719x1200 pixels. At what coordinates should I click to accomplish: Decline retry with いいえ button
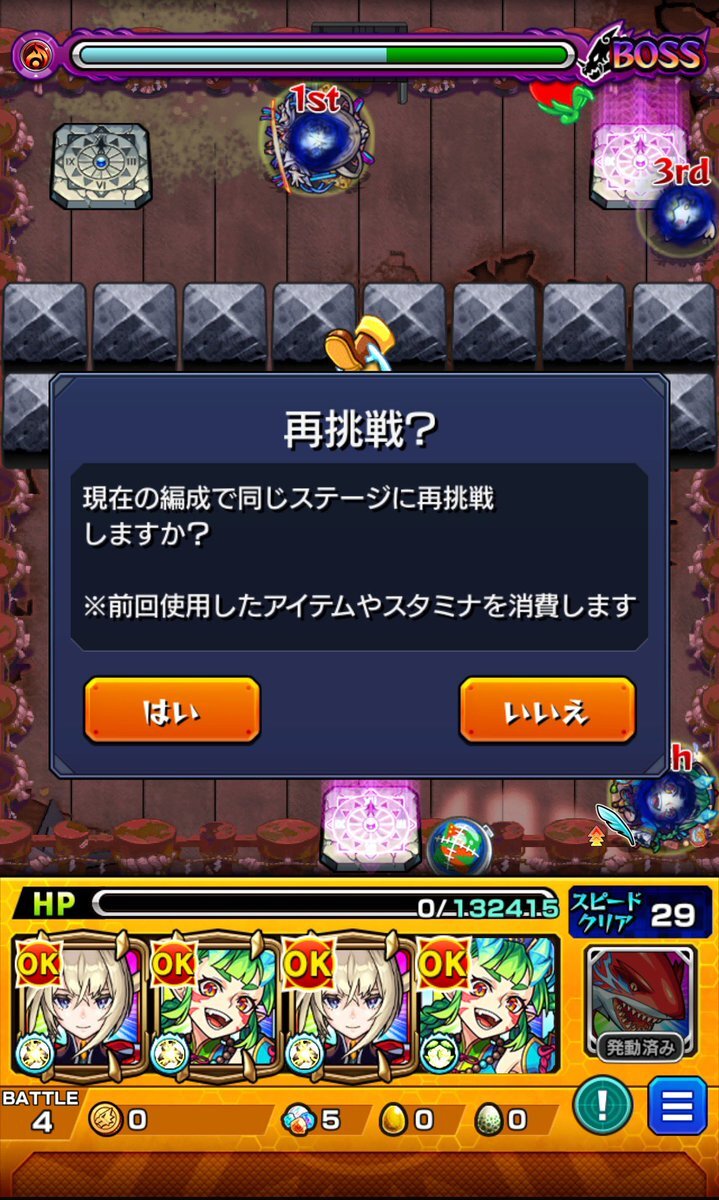pyautogui.click(x=547, y=710)
